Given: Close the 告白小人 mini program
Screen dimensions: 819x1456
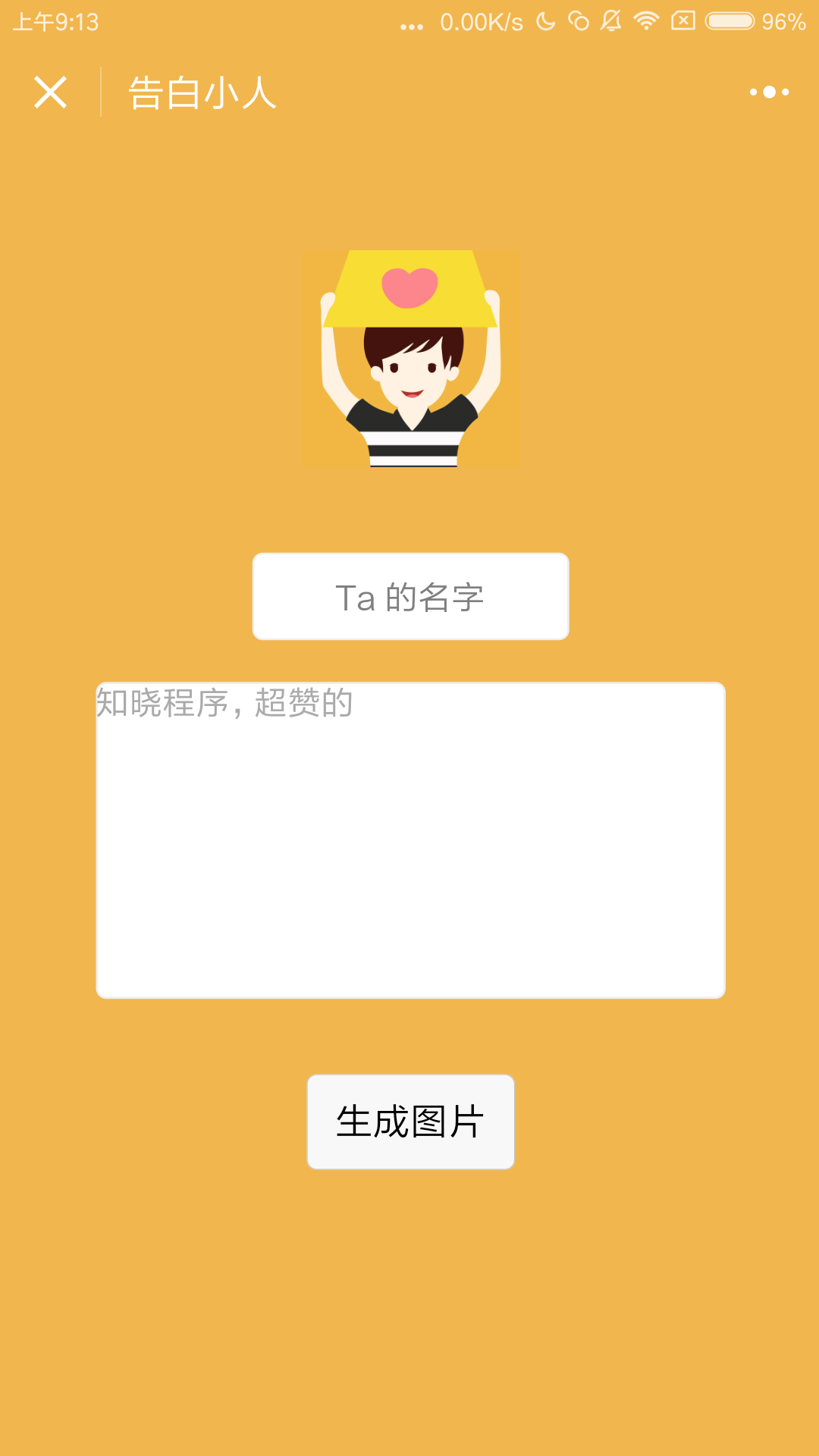Looking at the screenshot, I should click(x=51, y=93).
